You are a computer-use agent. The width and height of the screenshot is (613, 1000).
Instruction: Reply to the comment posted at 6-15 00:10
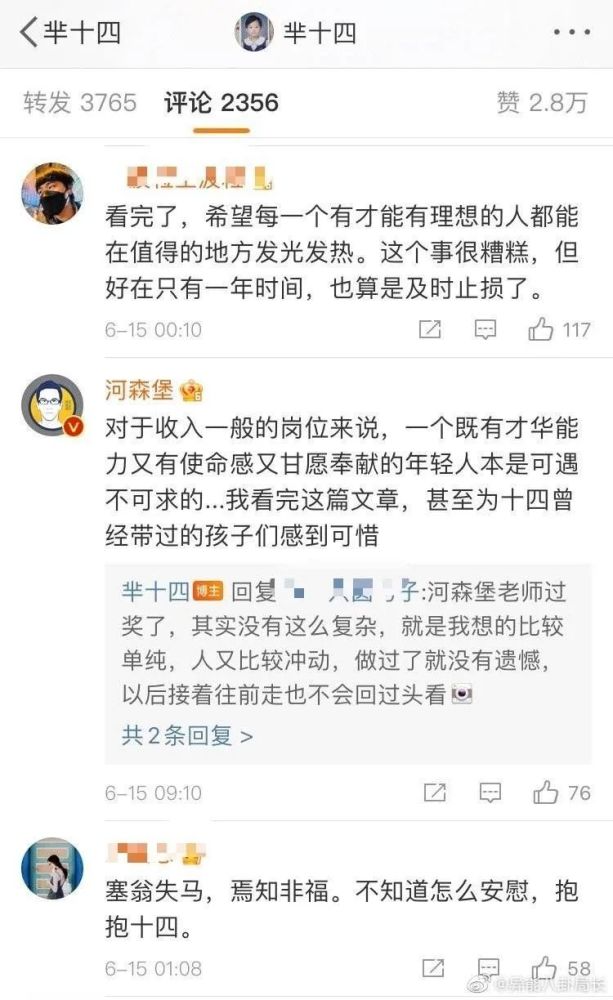(x=485, y=329)
